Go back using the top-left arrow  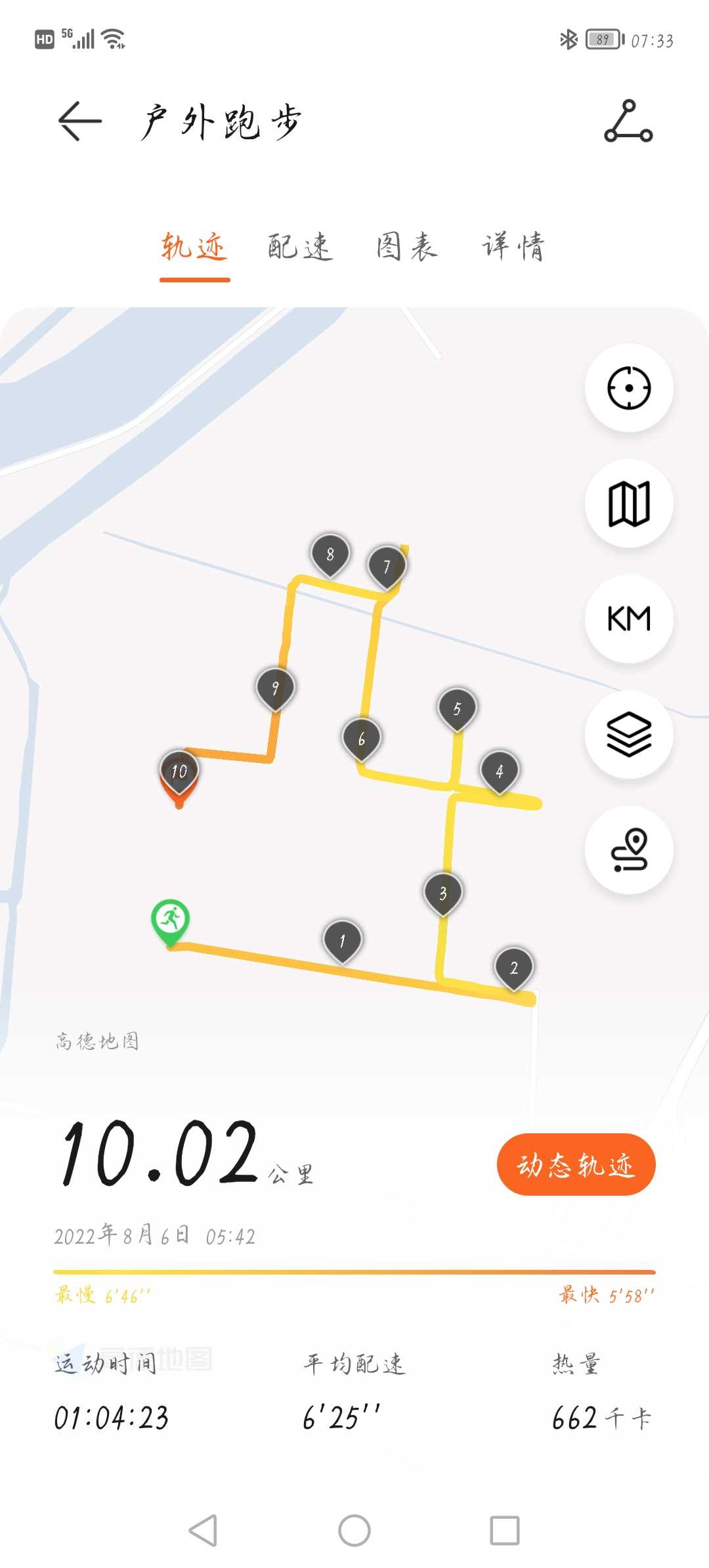tap(79, 121)
